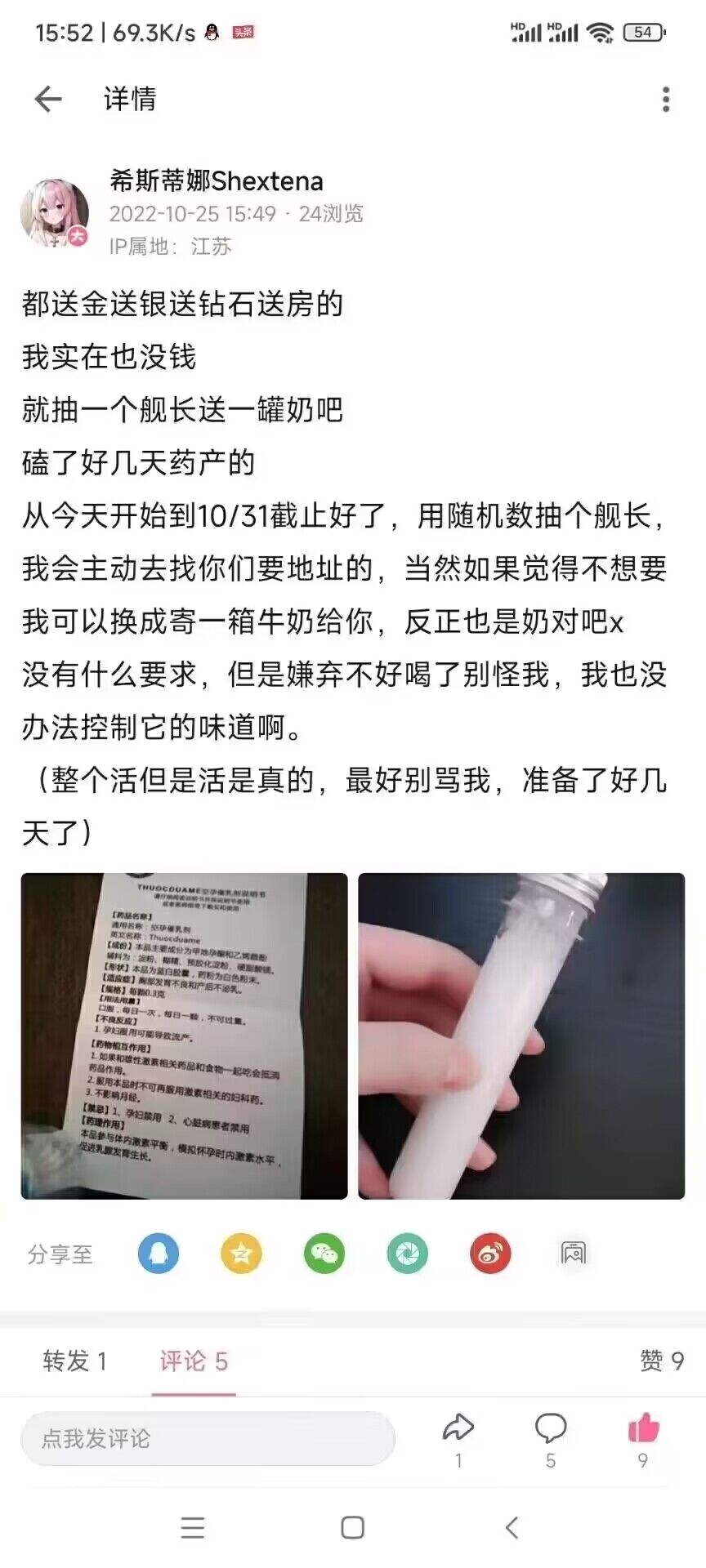View the white tube photo
Image resolution: width=706 pixels, height=1568 pixels.
point(521,1036)
